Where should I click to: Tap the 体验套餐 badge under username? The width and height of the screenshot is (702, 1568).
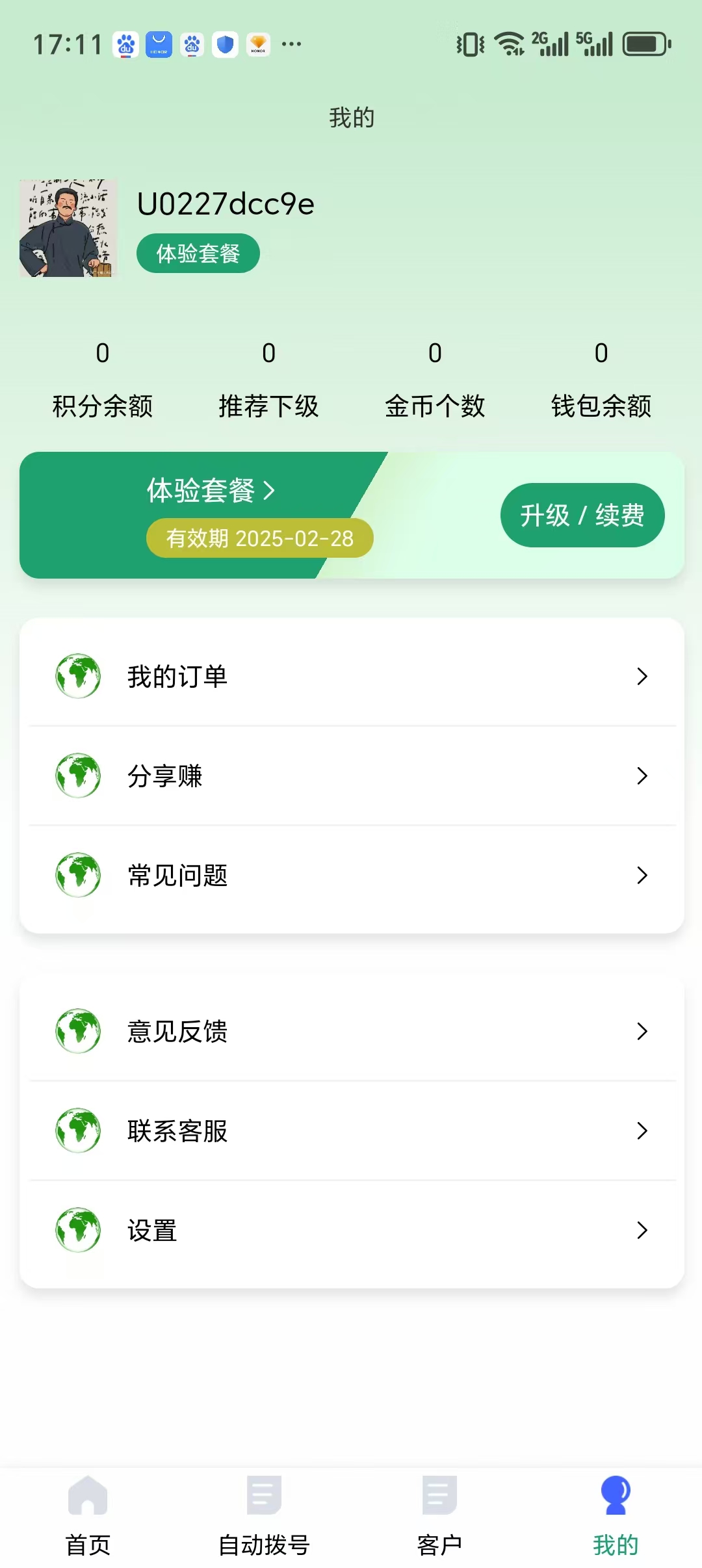pyautogui.click(x=198, y=254)
